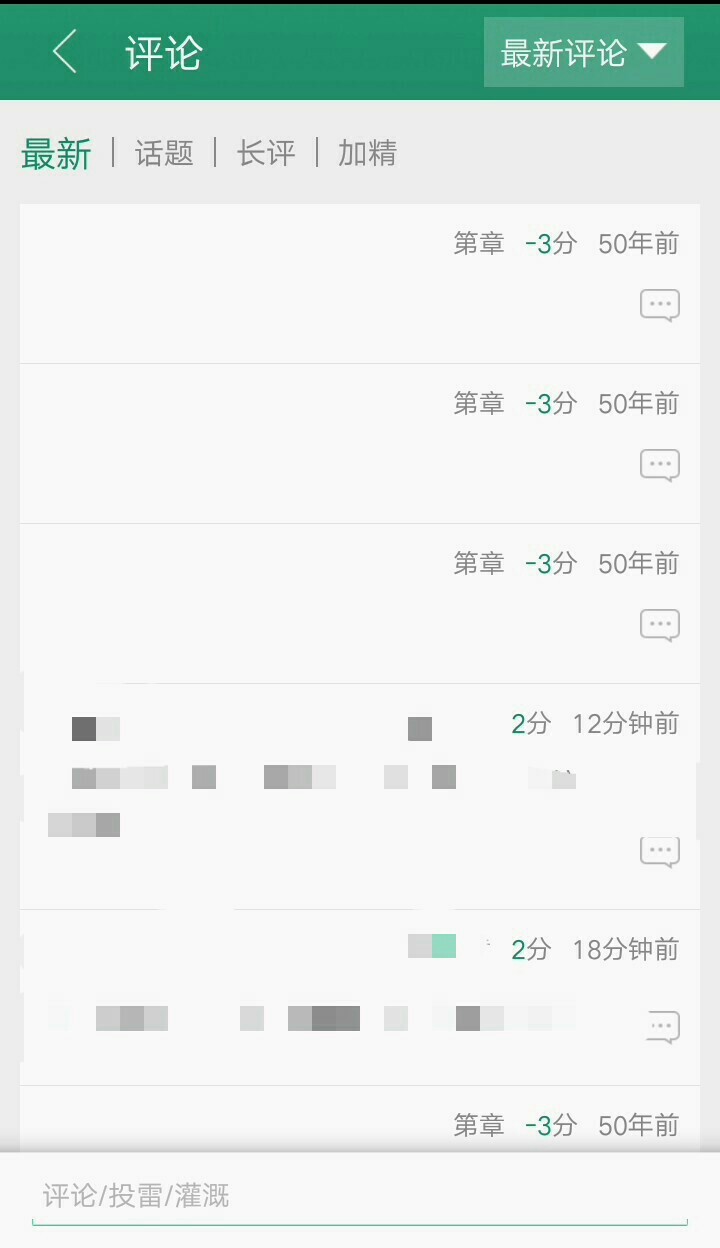Select the 长评 tab
Viewport: 720px width, 1248px height.
pos(266,153)
